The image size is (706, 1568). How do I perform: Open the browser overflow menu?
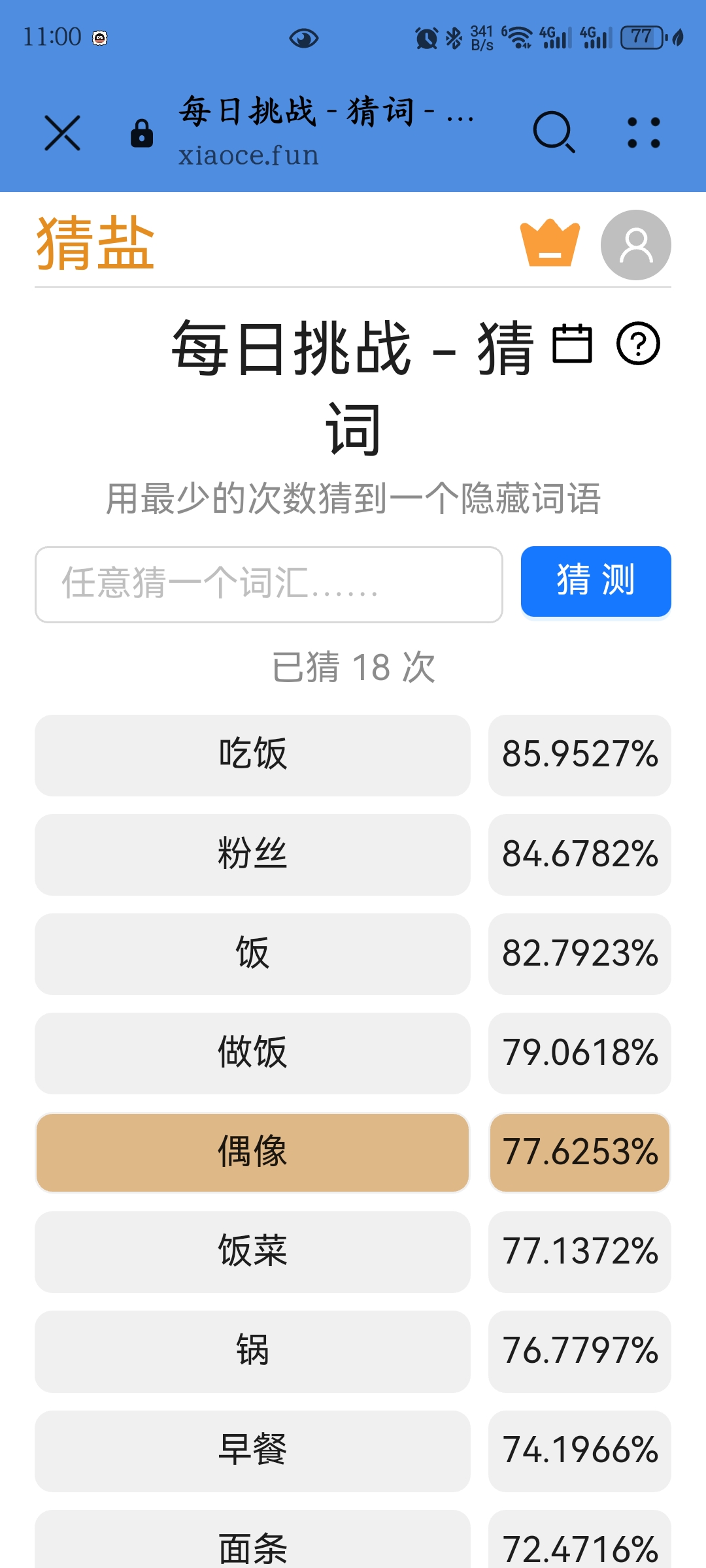click(x=643, y=133)
